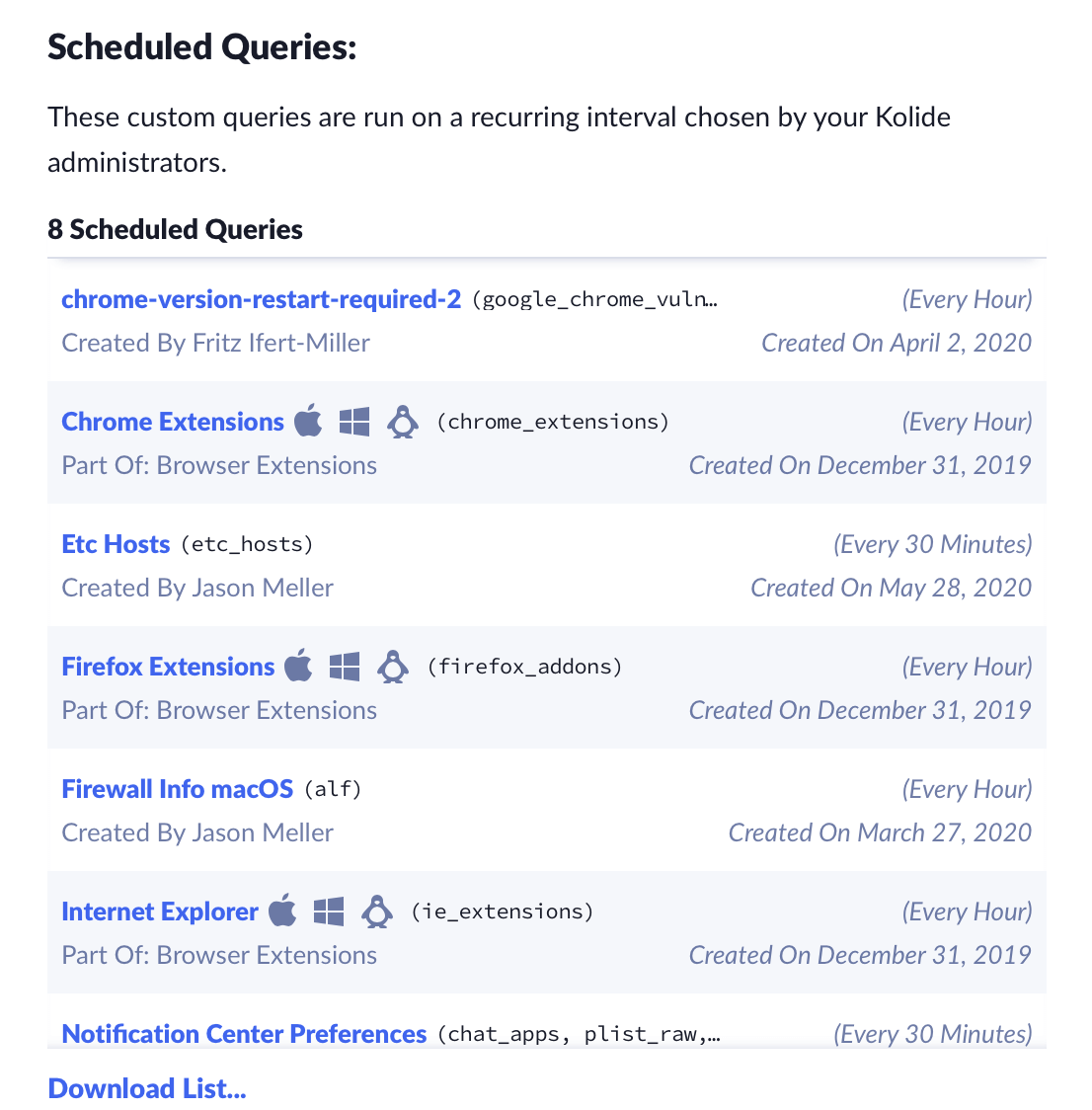Open the Notification Center Preferences query

click(244, 1033)
